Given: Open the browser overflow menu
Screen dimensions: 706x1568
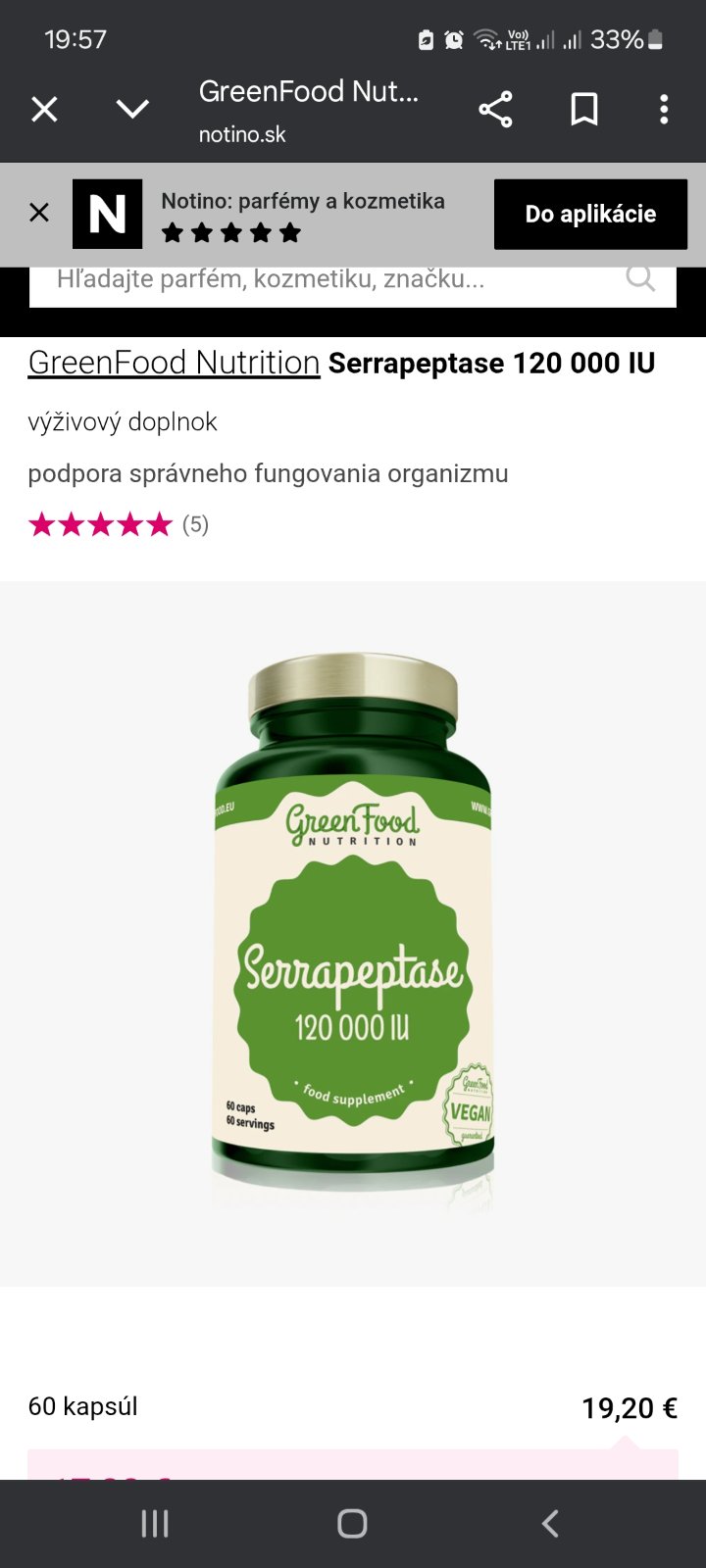Looking at the screenshot, I should tap(664, 109).
